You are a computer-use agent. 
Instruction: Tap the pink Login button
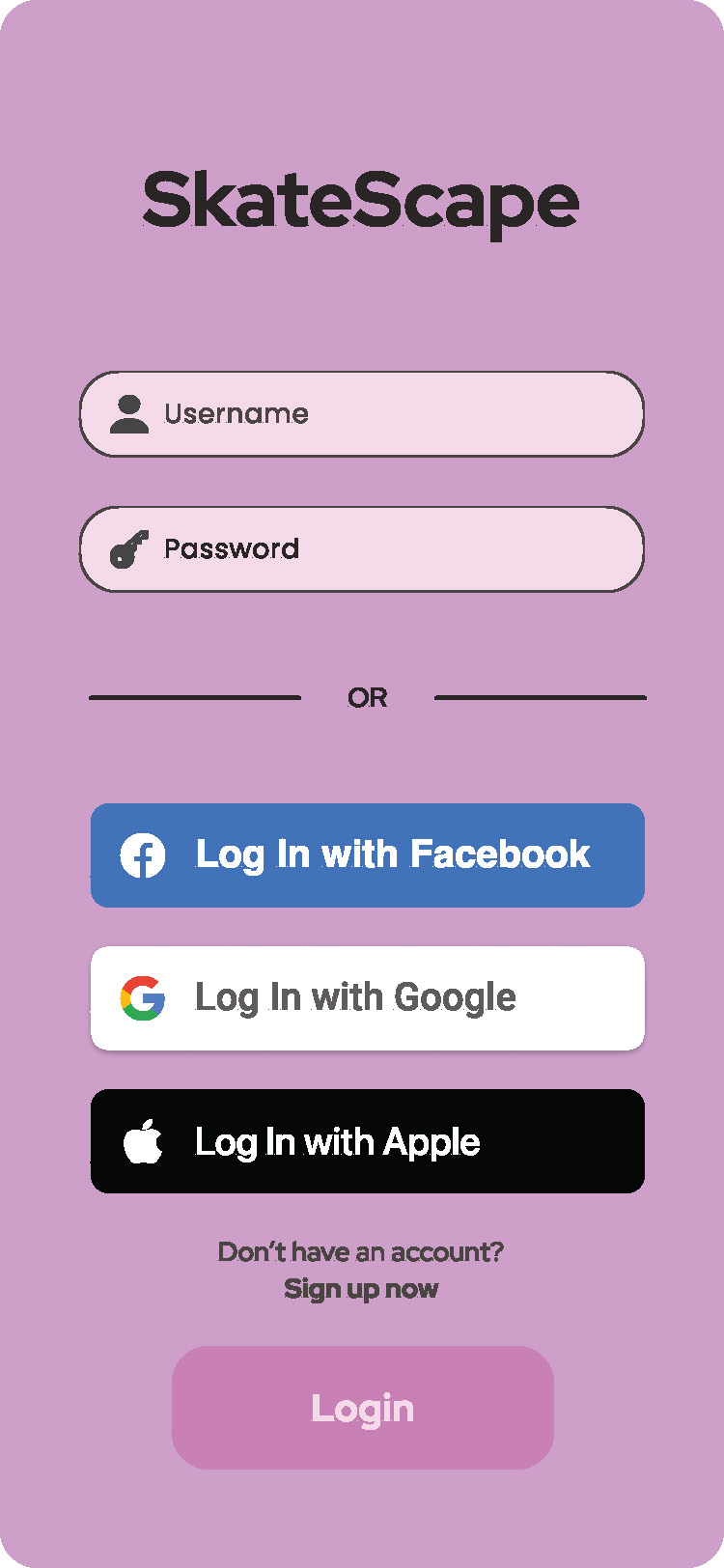click(363, 1408)
